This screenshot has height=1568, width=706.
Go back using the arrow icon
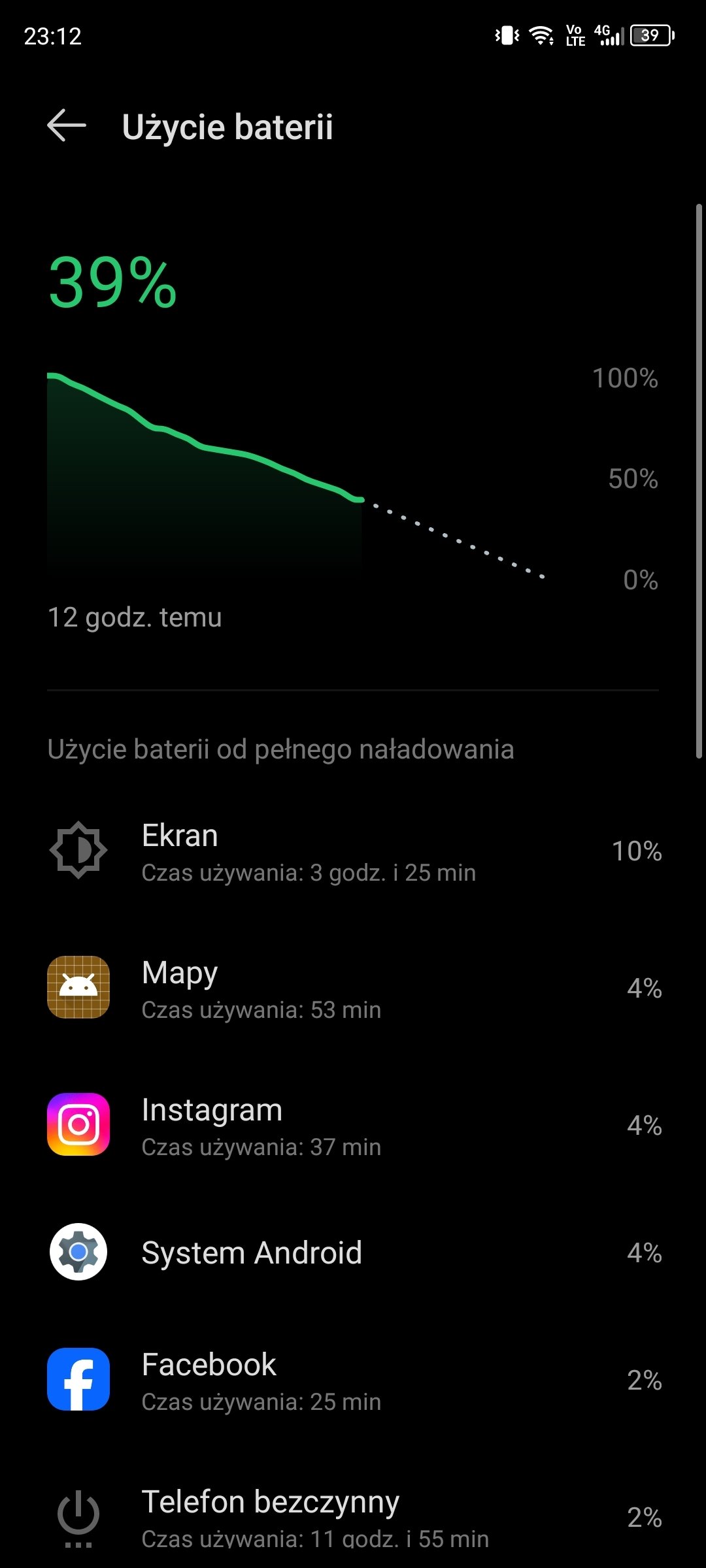pos(67,125)
